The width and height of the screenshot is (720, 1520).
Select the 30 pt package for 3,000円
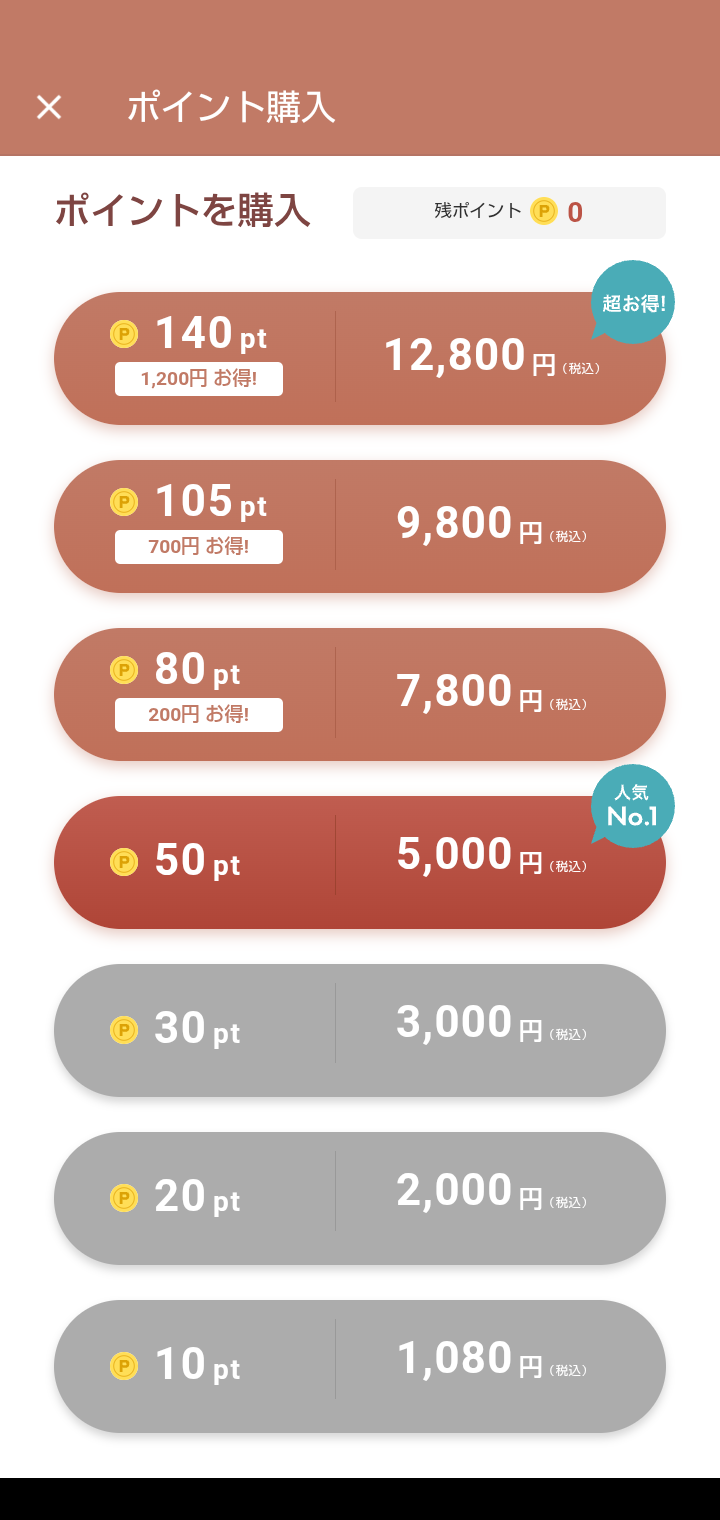360,1030
